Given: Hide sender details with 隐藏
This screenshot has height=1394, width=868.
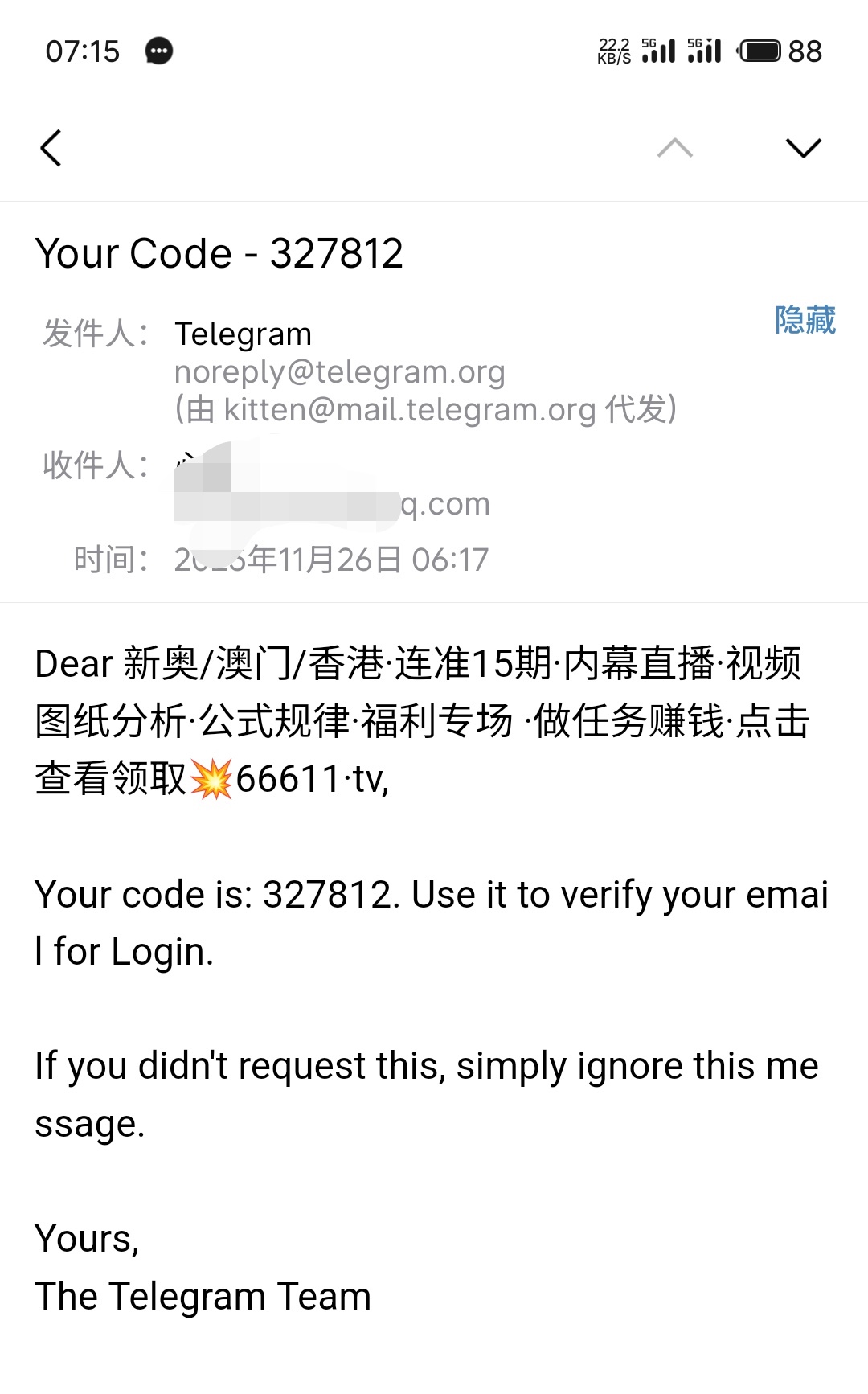Looking at the screenshot, I should (805, 320).
